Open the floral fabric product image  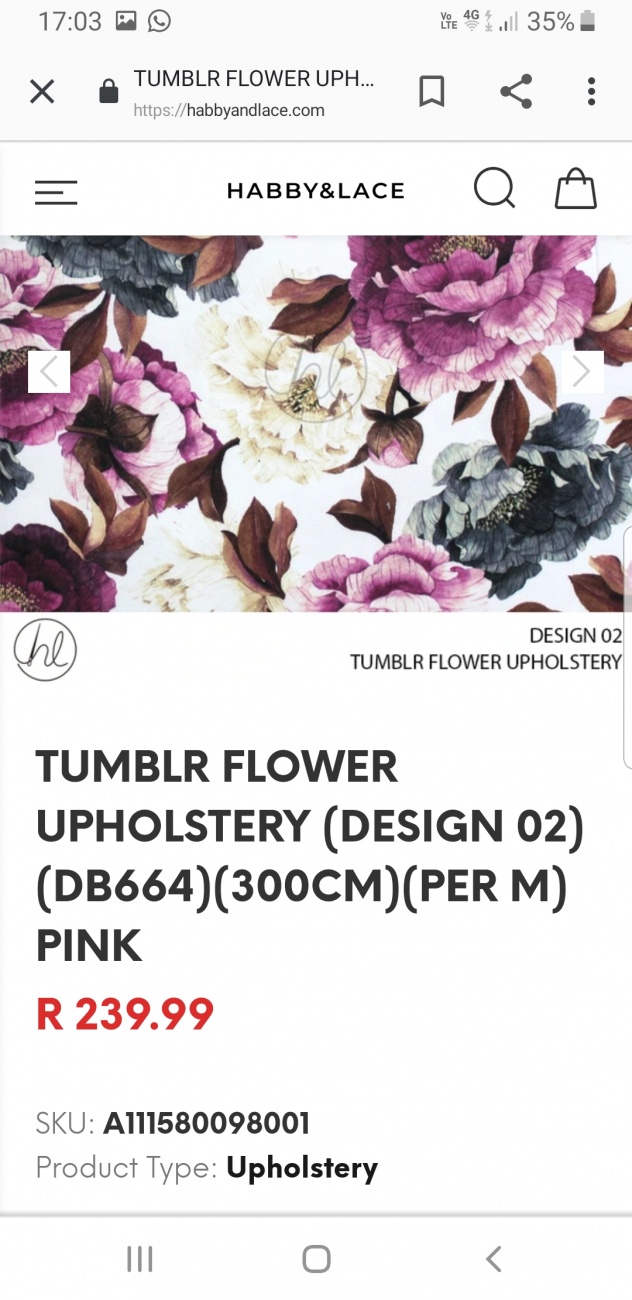[x=316, y=480]
